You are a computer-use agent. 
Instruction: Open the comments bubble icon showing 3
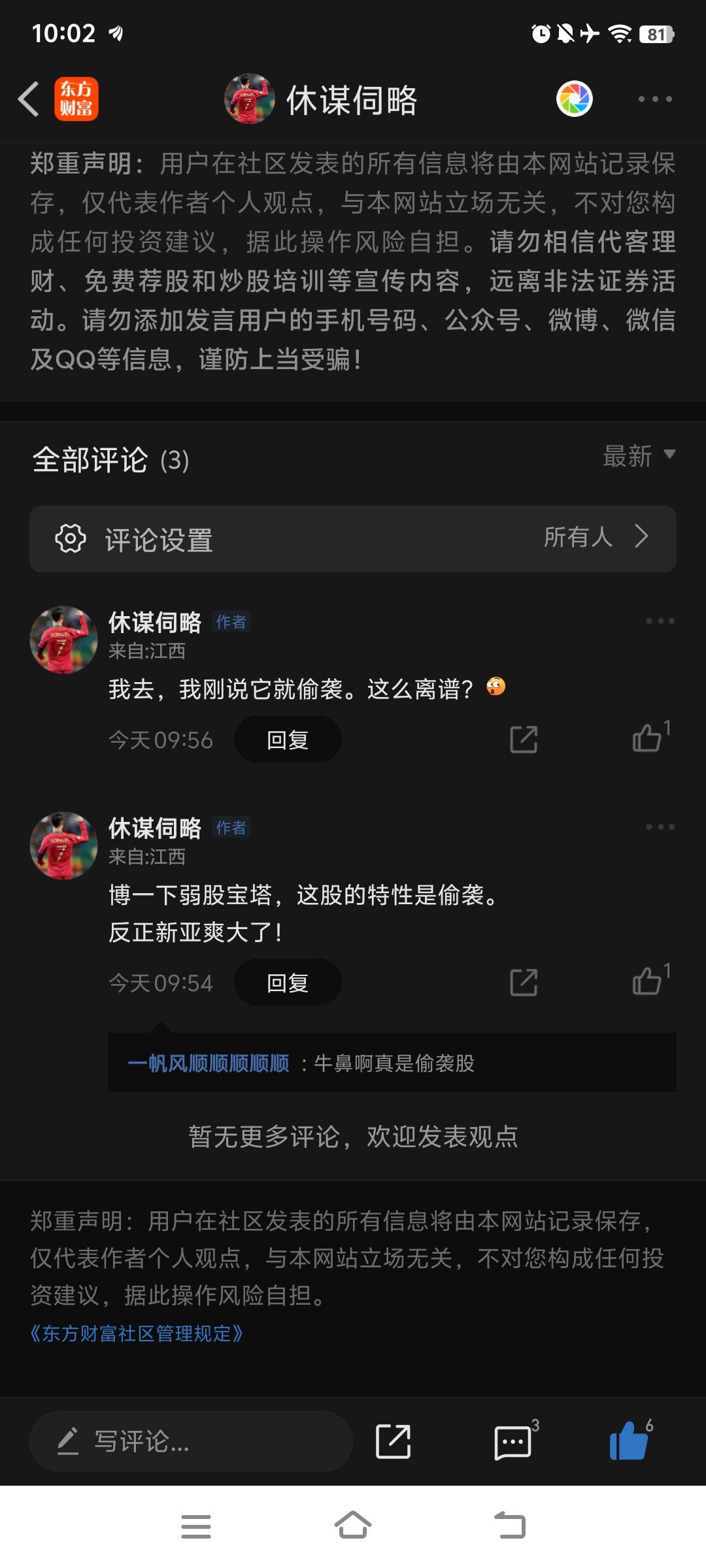pos(513,1442)
